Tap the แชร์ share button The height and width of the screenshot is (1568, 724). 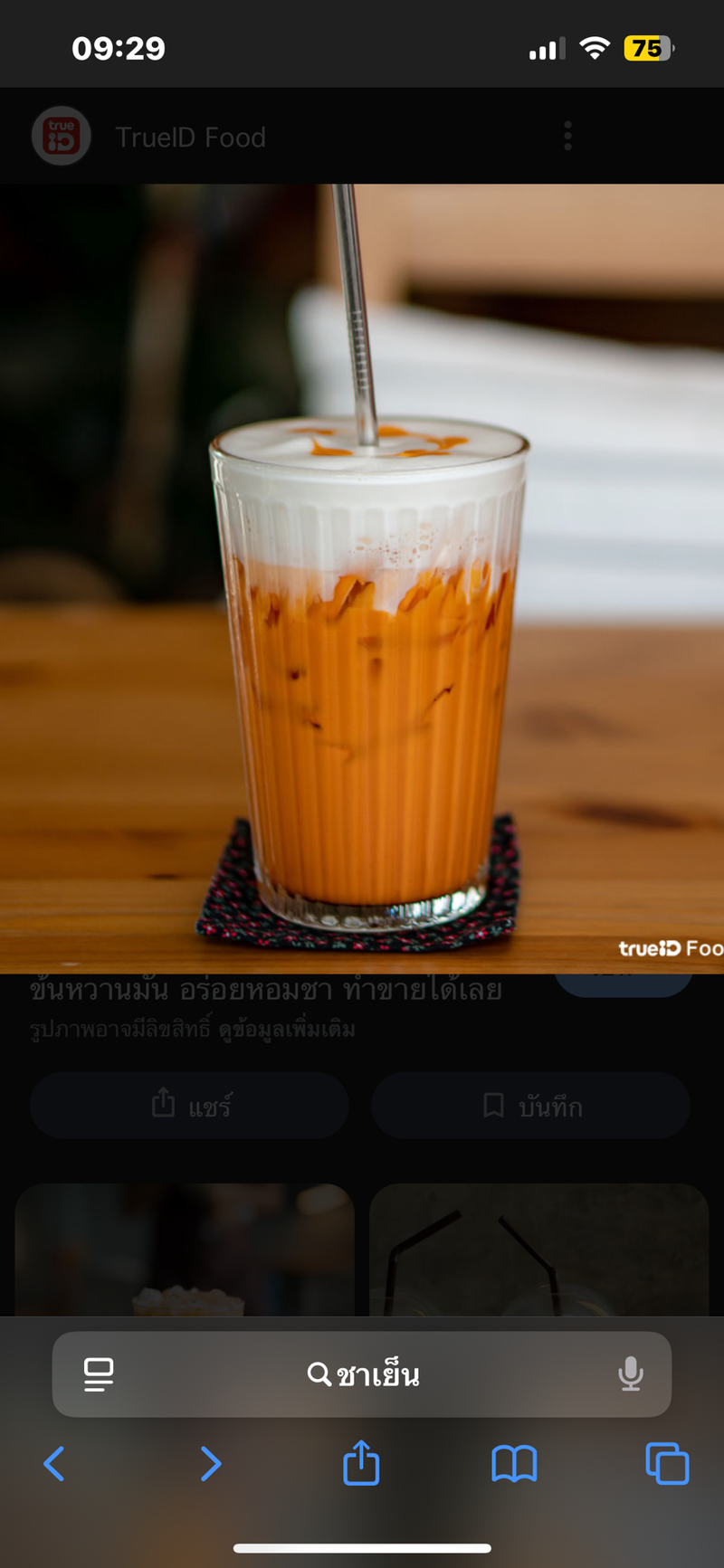coord(189,1105)
